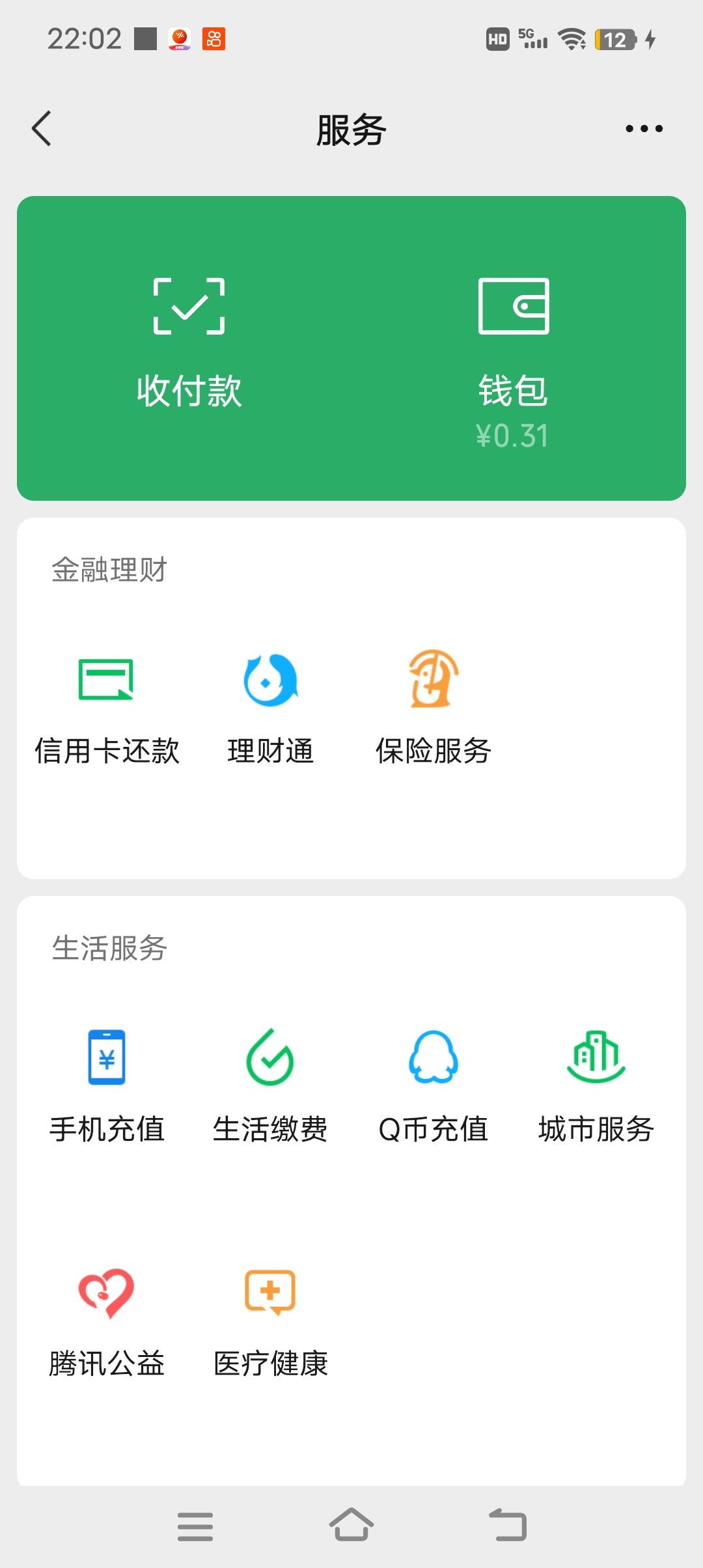Tap the system home button
The width and height of the screenshot is (703, 1568).
[x=351, y=1525]
